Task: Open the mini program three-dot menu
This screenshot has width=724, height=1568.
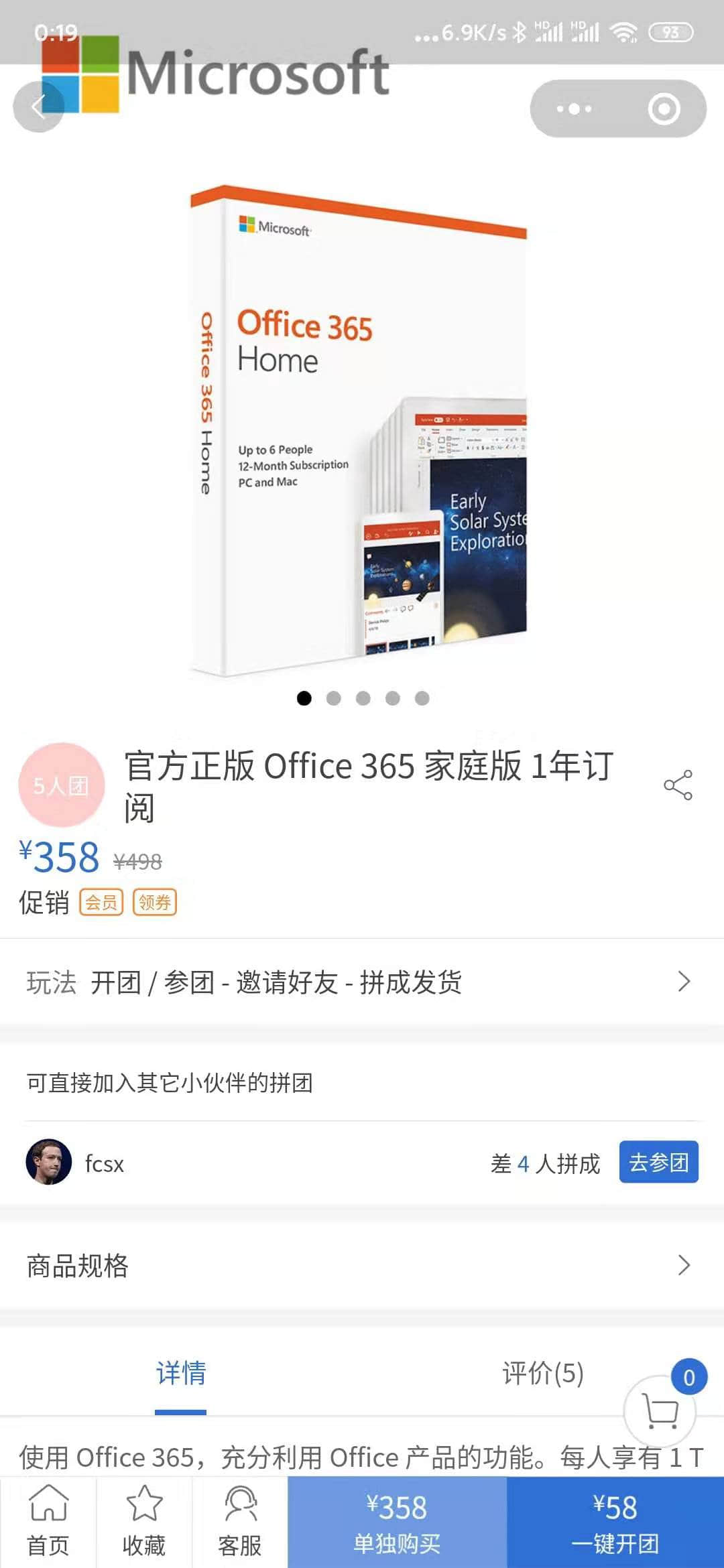Action: click(574, 109)
